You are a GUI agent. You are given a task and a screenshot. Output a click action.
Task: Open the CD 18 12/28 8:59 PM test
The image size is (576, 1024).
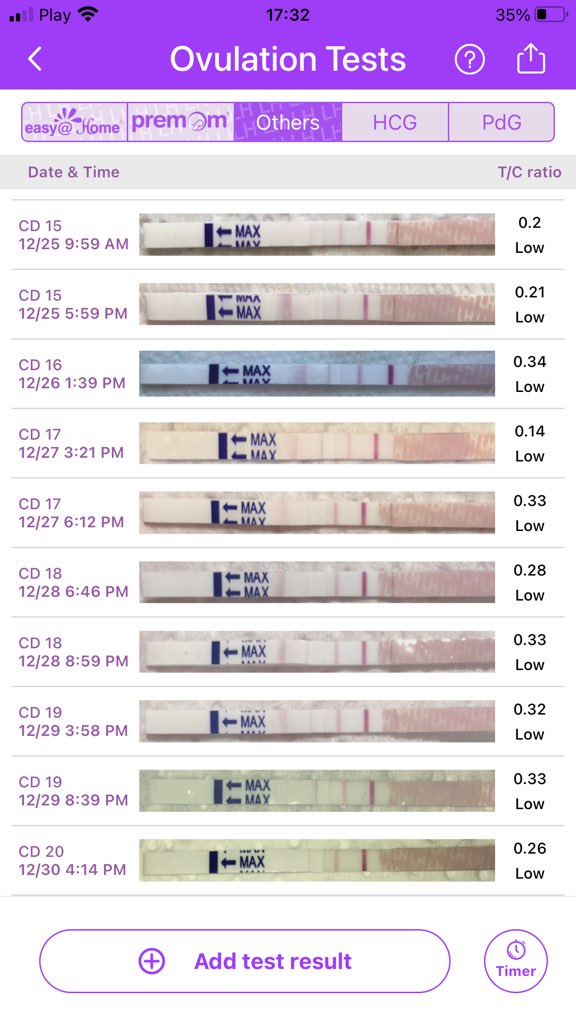pos(288,652)
